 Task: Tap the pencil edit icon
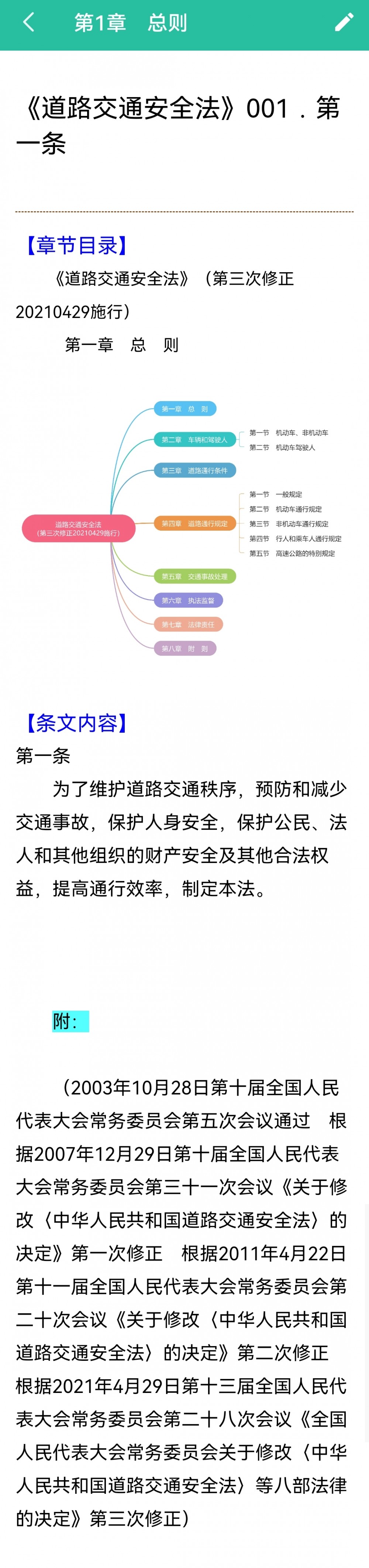pyautogui.click(x=344, y=23)
